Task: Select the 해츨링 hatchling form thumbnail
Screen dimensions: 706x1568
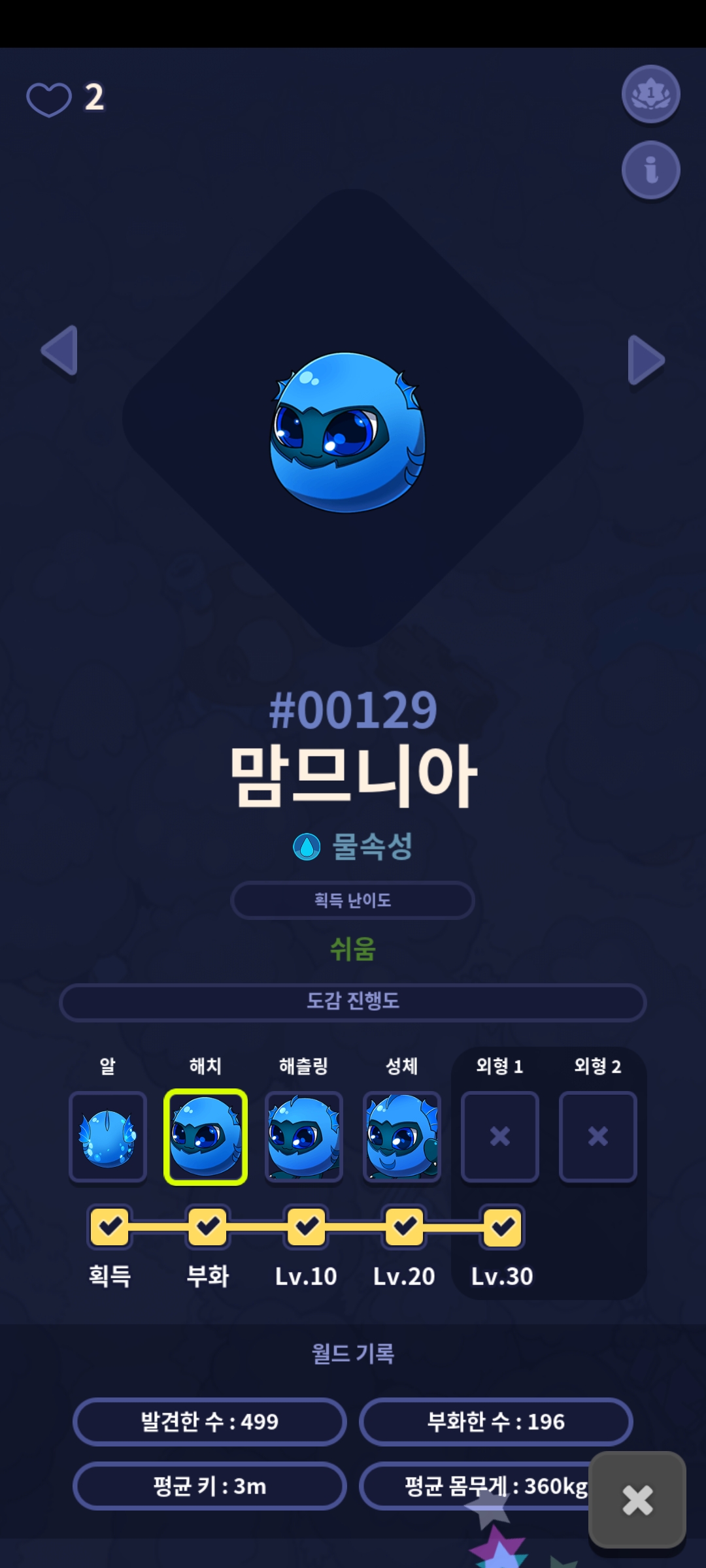Action: 304,1137
